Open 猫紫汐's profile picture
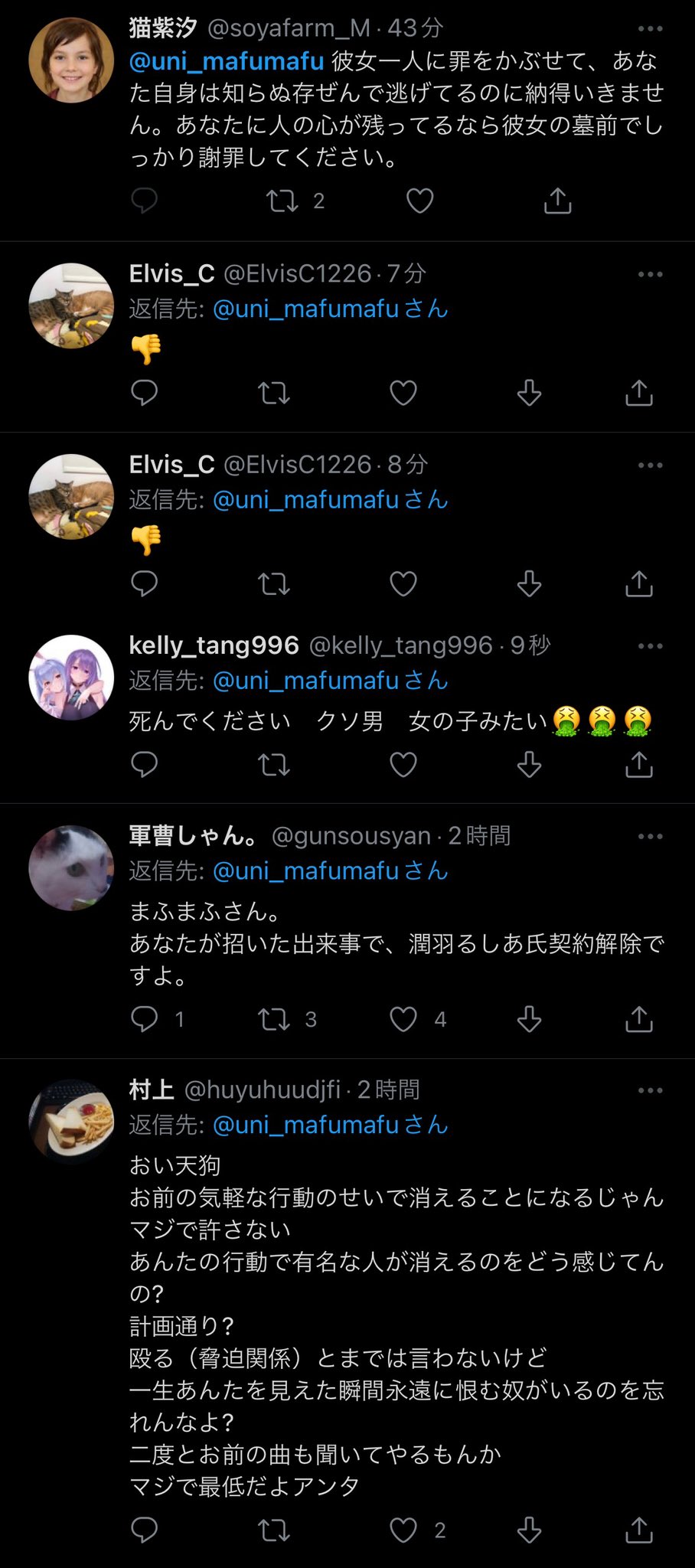Viewport: 695px width, 1568px height. pyautogui.click(x=71, y=60)
